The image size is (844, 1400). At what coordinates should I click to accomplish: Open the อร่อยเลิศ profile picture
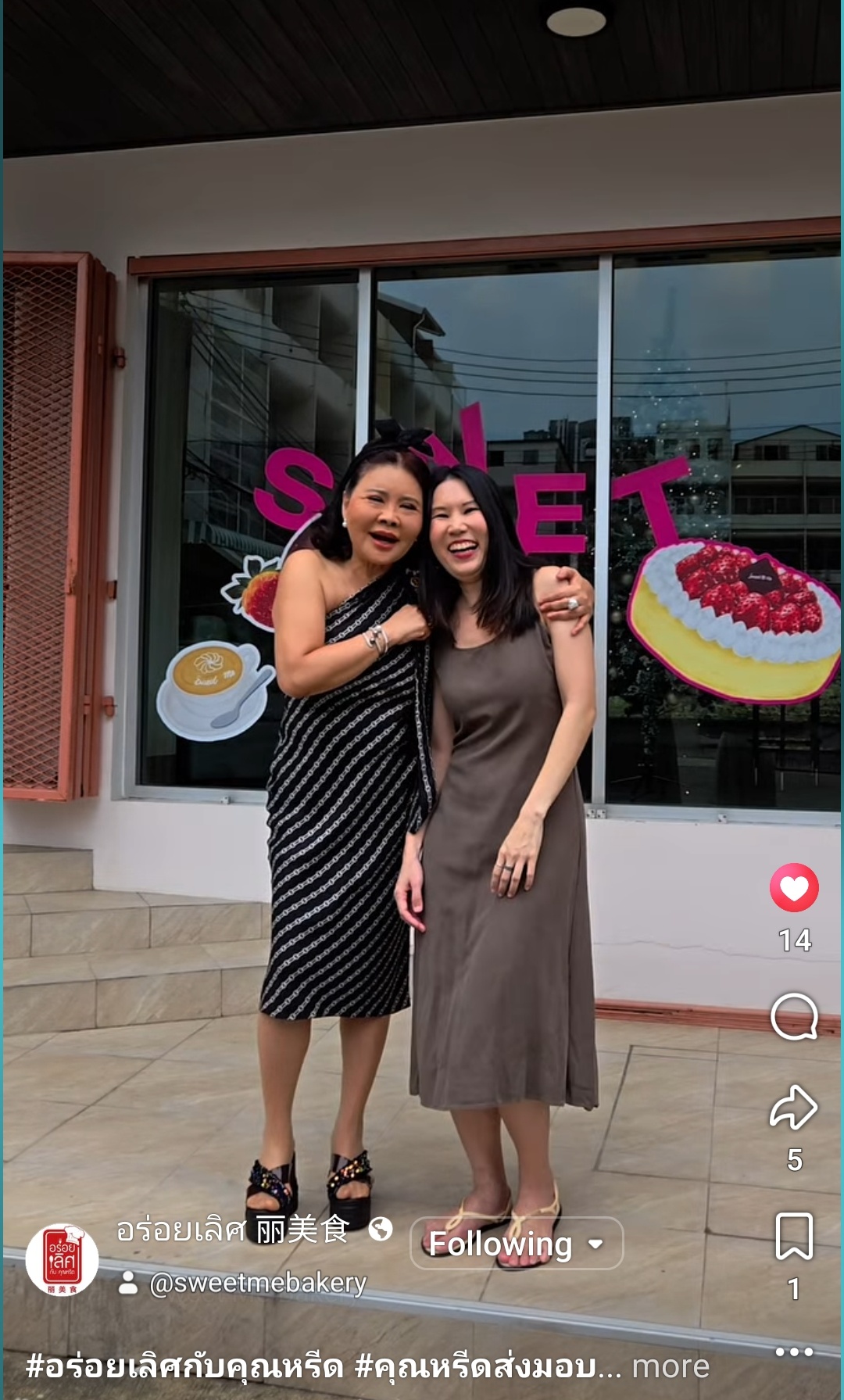click(x=62, y=1259)
